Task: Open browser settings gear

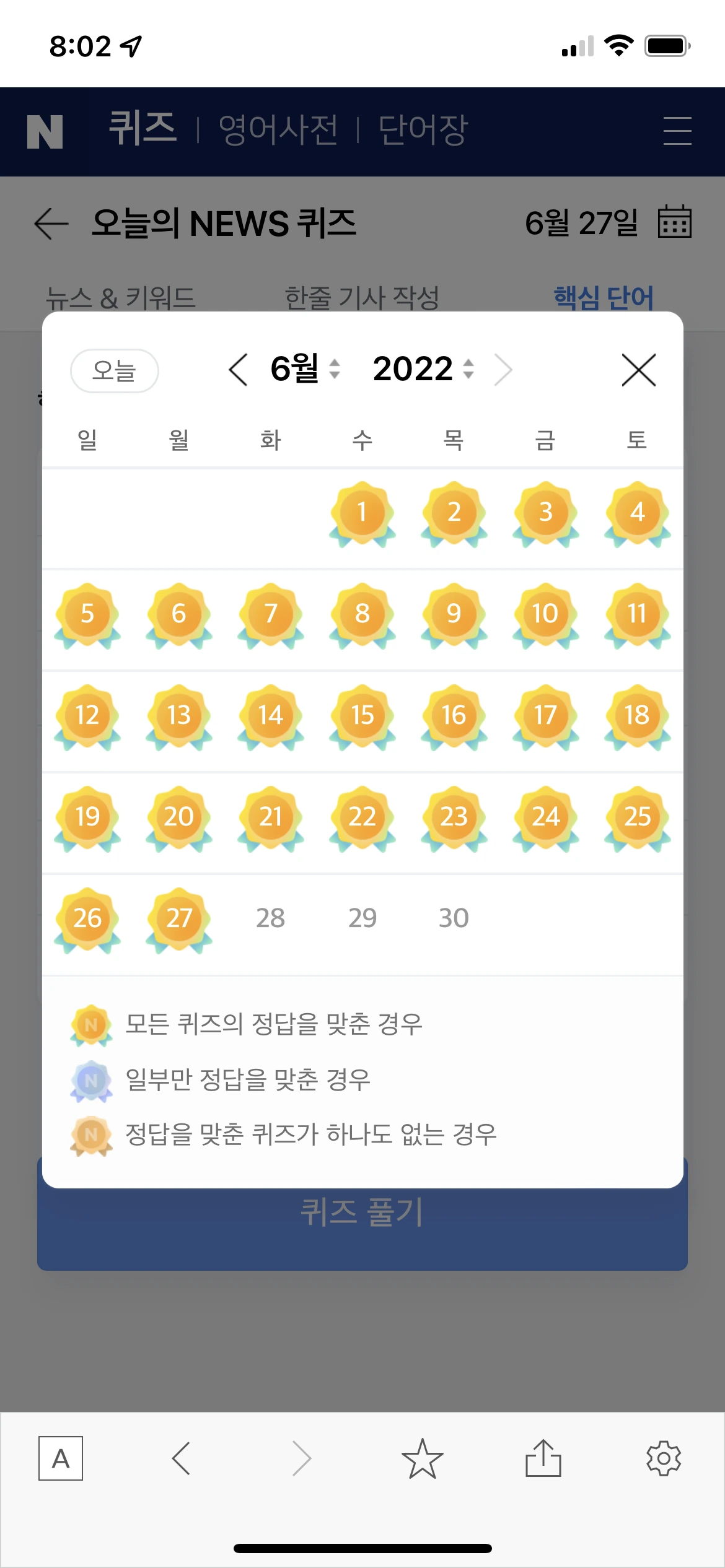Action: point(664,1458)
